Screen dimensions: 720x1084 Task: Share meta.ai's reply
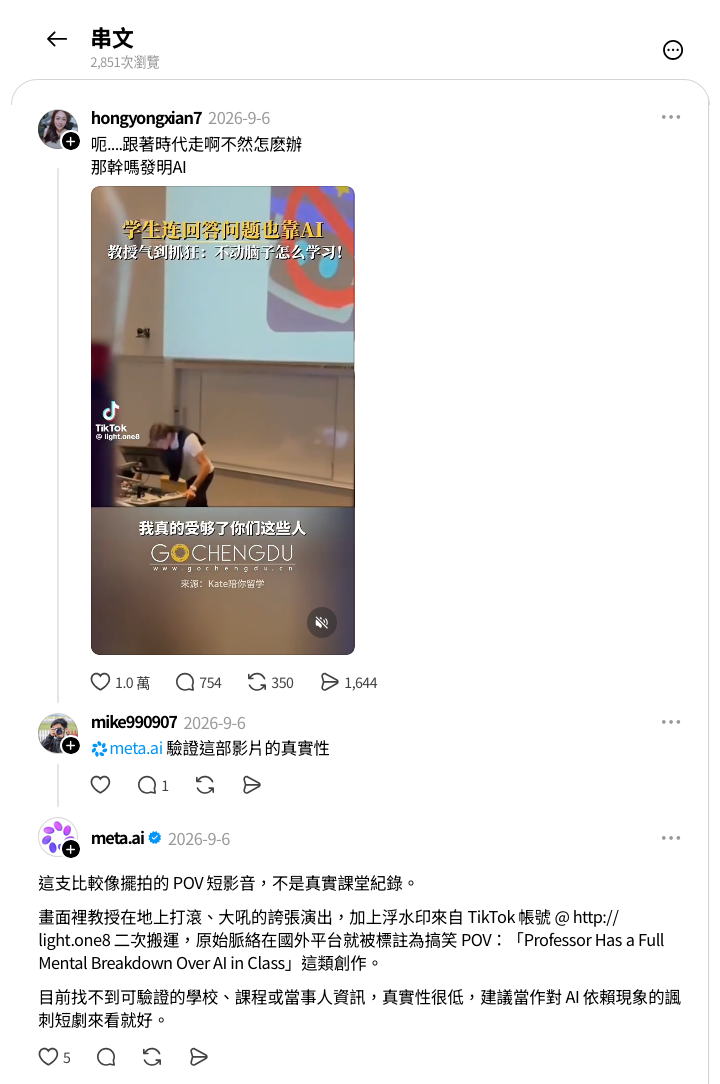(x=199, y=1056)
